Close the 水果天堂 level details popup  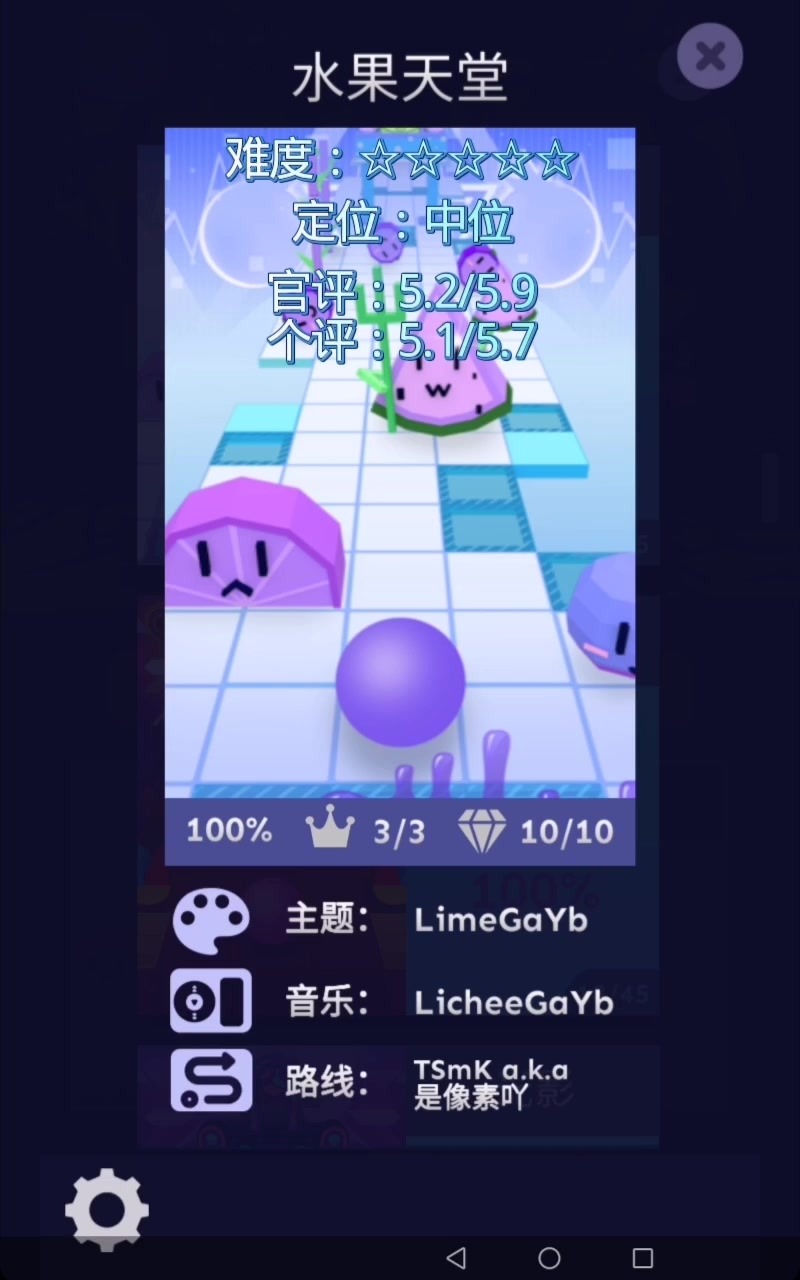pos(710,56)
